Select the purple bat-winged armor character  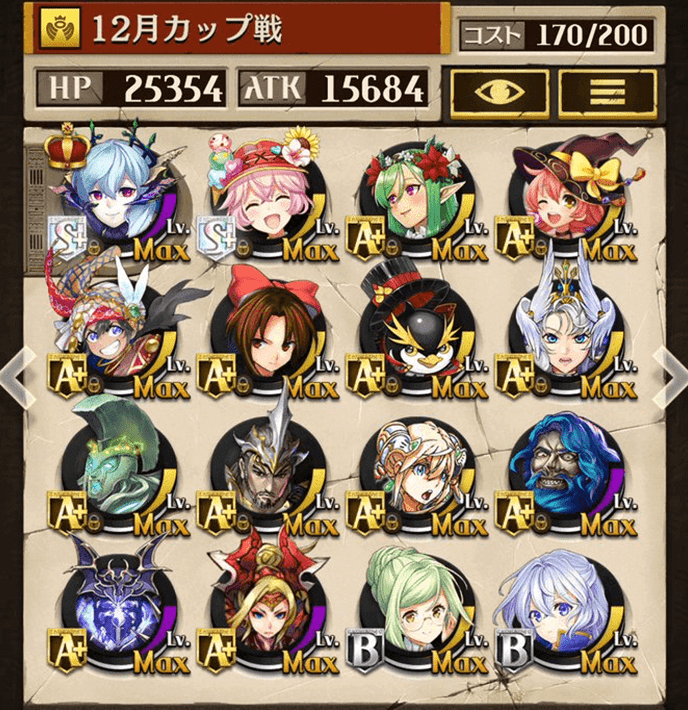(110, 605)
